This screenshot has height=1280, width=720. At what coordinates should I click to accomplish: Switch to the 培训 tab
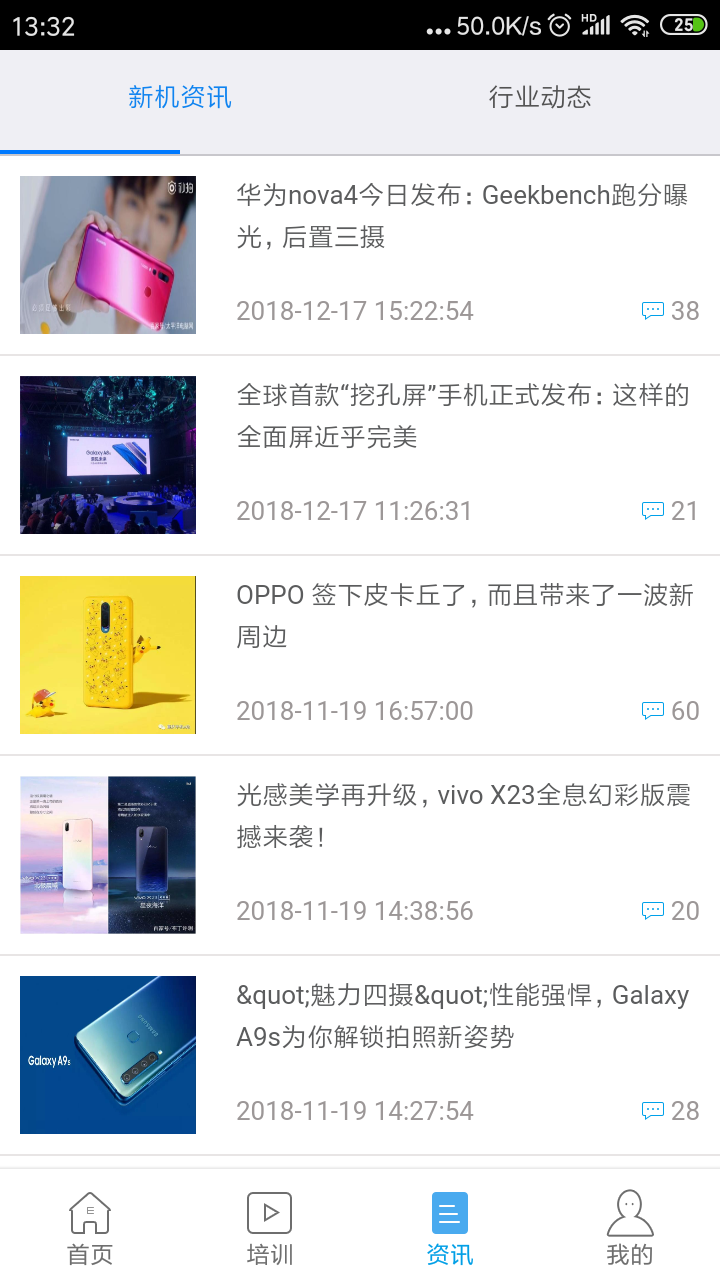click(270, 1228)
